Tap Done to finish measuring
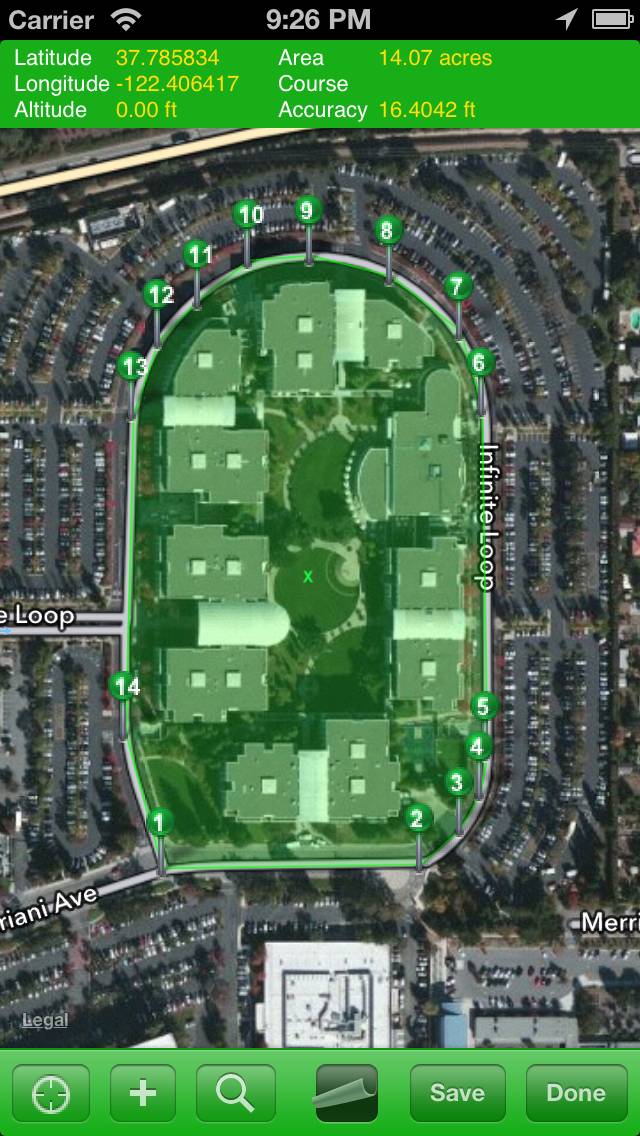640x1136 pixels. coord(576,1093)
